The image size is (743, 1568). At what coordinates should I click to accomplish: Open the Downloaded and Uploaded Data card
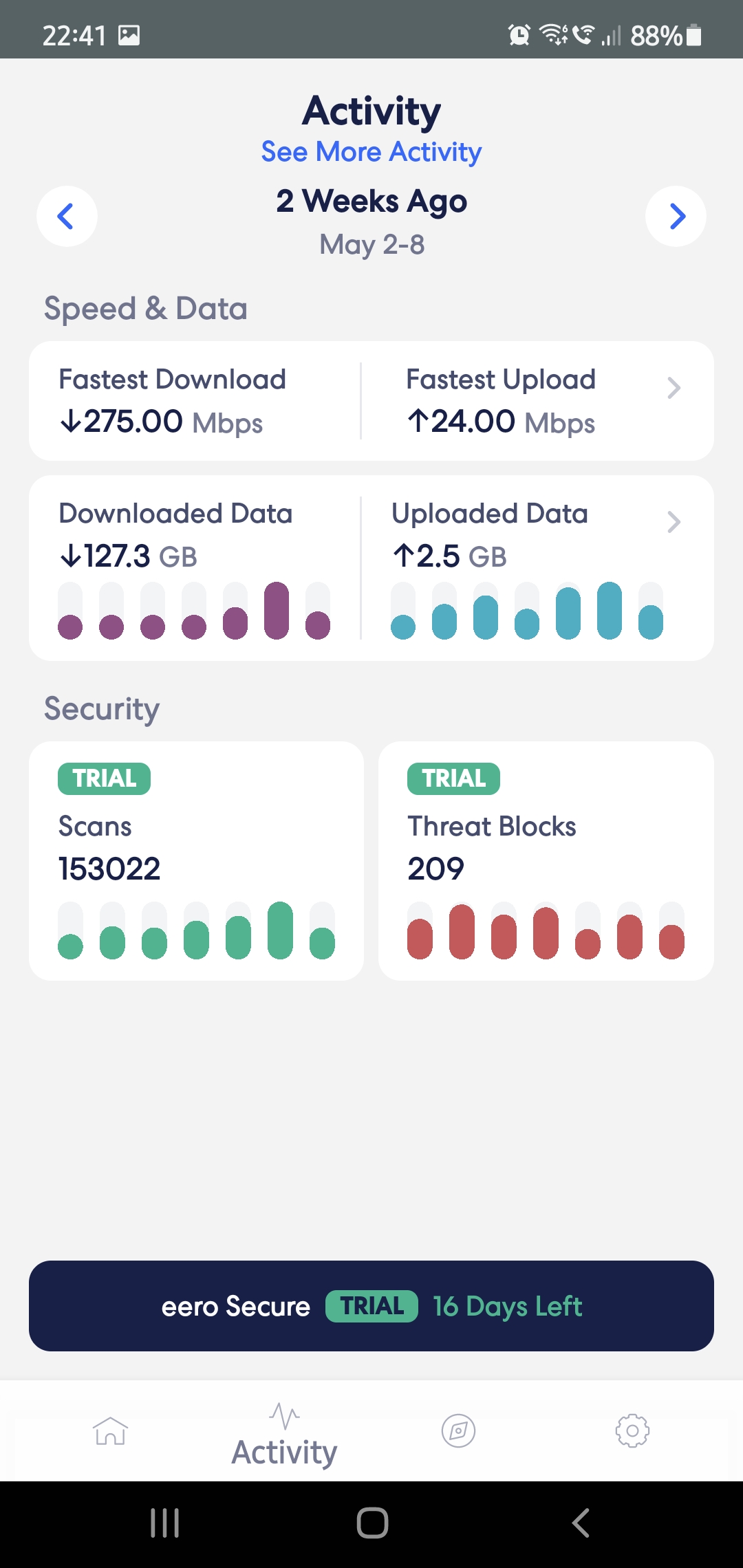click(371, 568)
